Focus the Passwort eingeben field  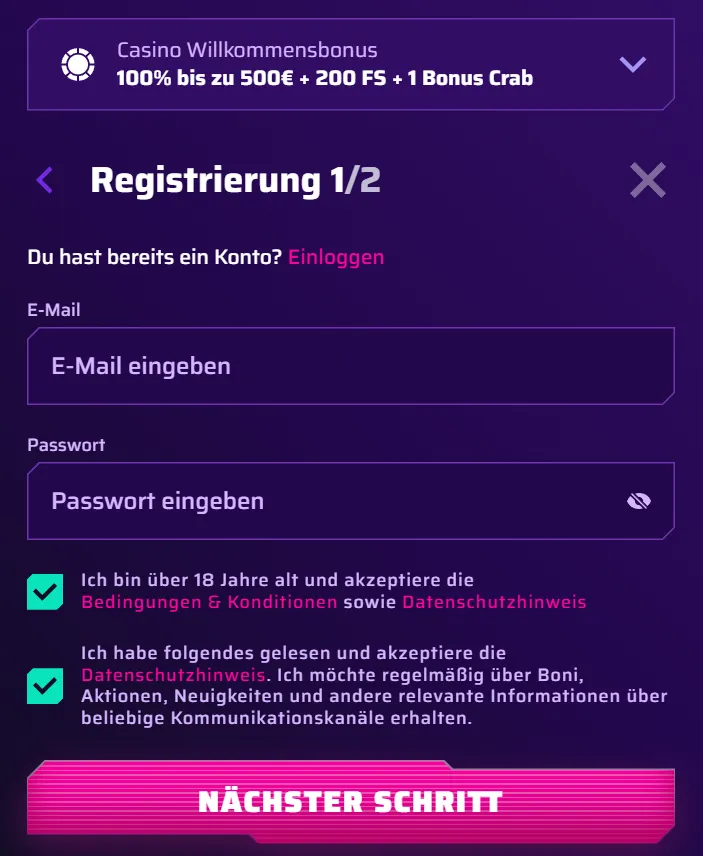[x=320, y=501]
